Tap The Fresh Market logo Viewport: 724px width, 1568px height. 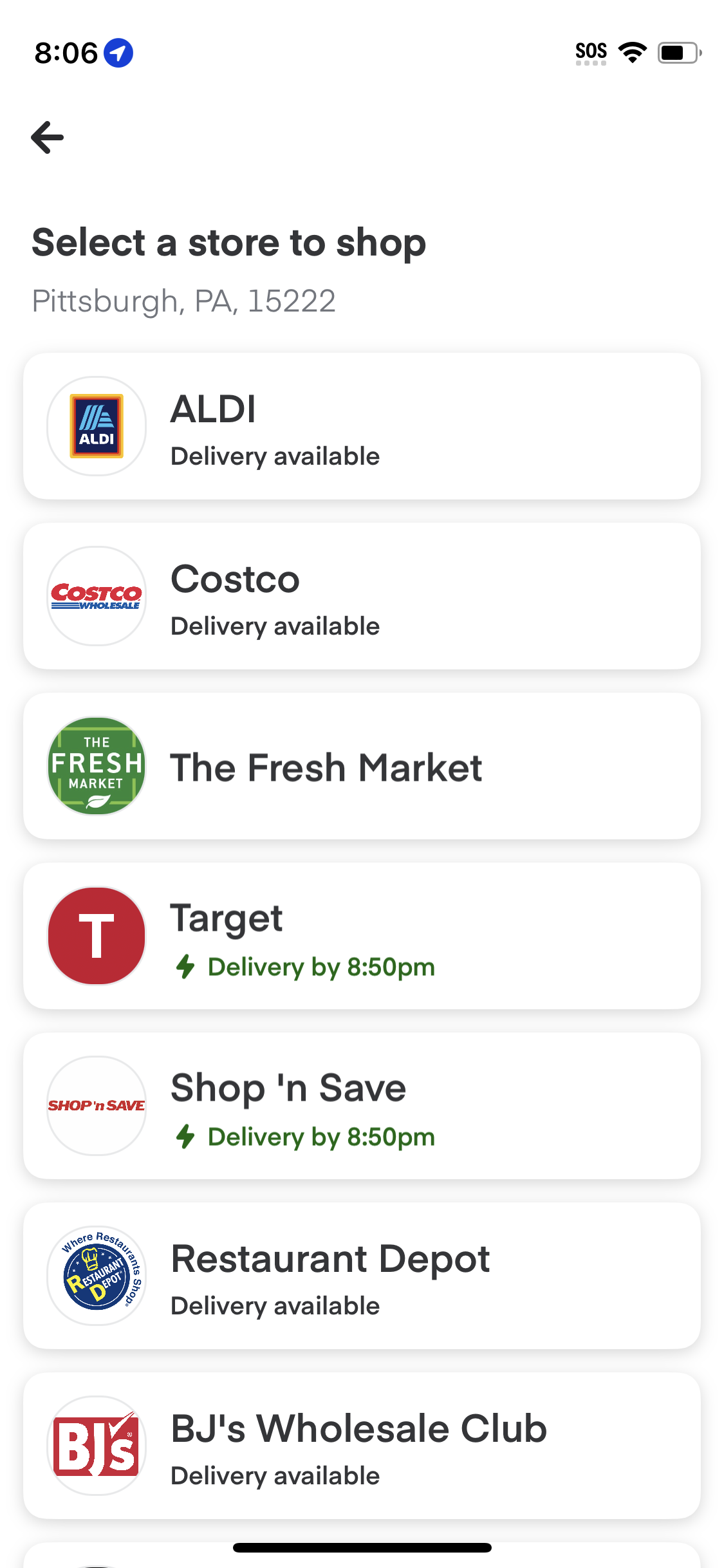point(96,766)
